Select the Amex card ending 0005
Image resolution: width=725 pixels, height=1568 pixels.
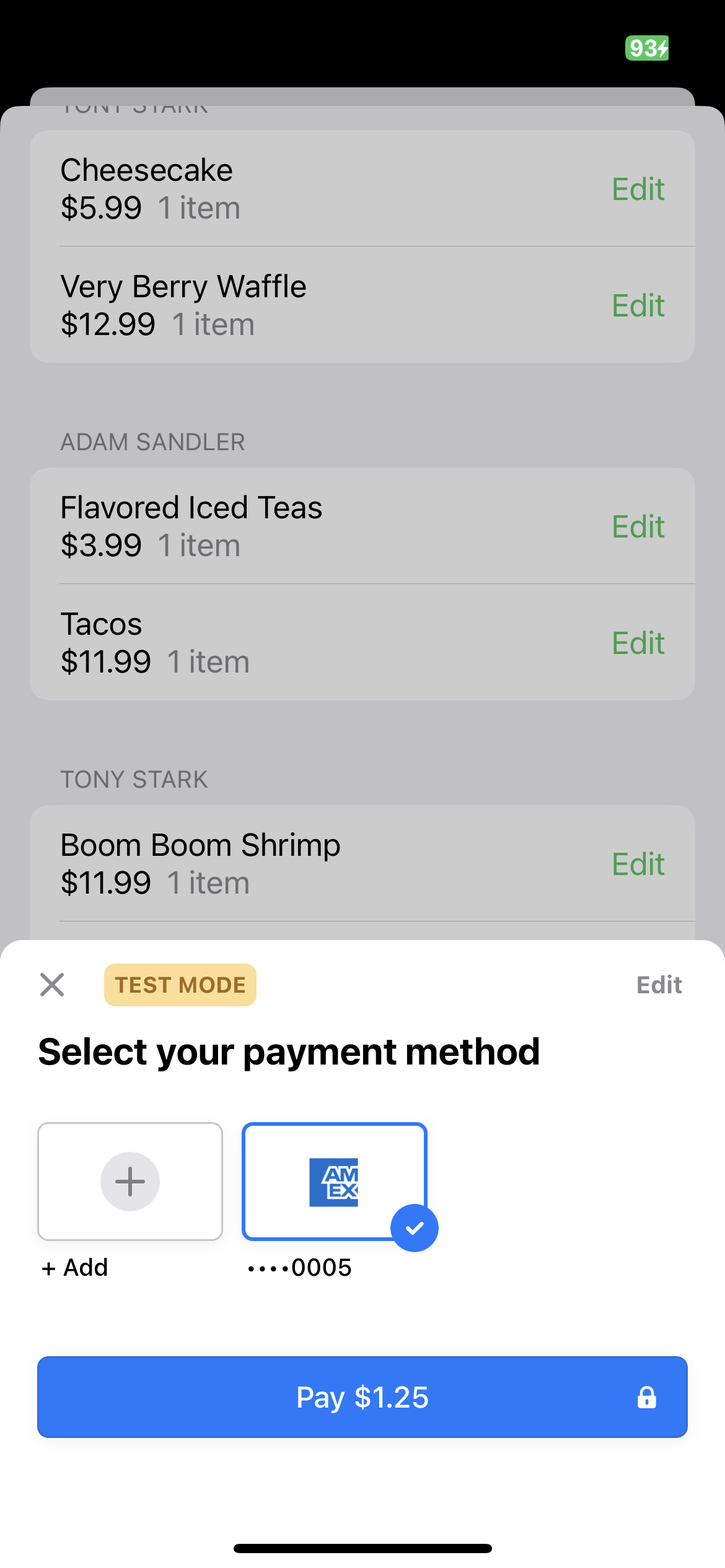335,1181
